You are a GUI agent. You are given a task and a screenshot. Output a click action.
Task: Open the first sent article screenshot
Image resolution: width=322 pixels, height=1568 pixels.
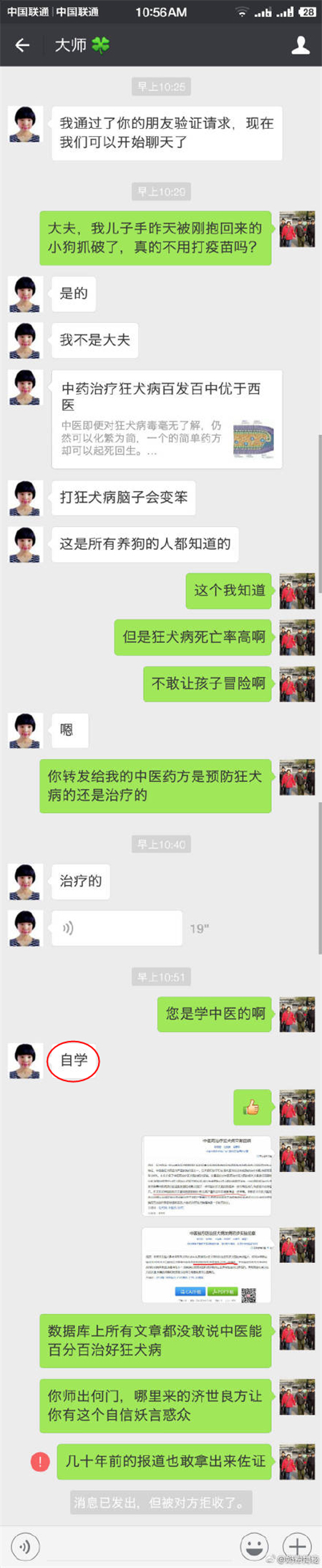tap(207, 1175)
